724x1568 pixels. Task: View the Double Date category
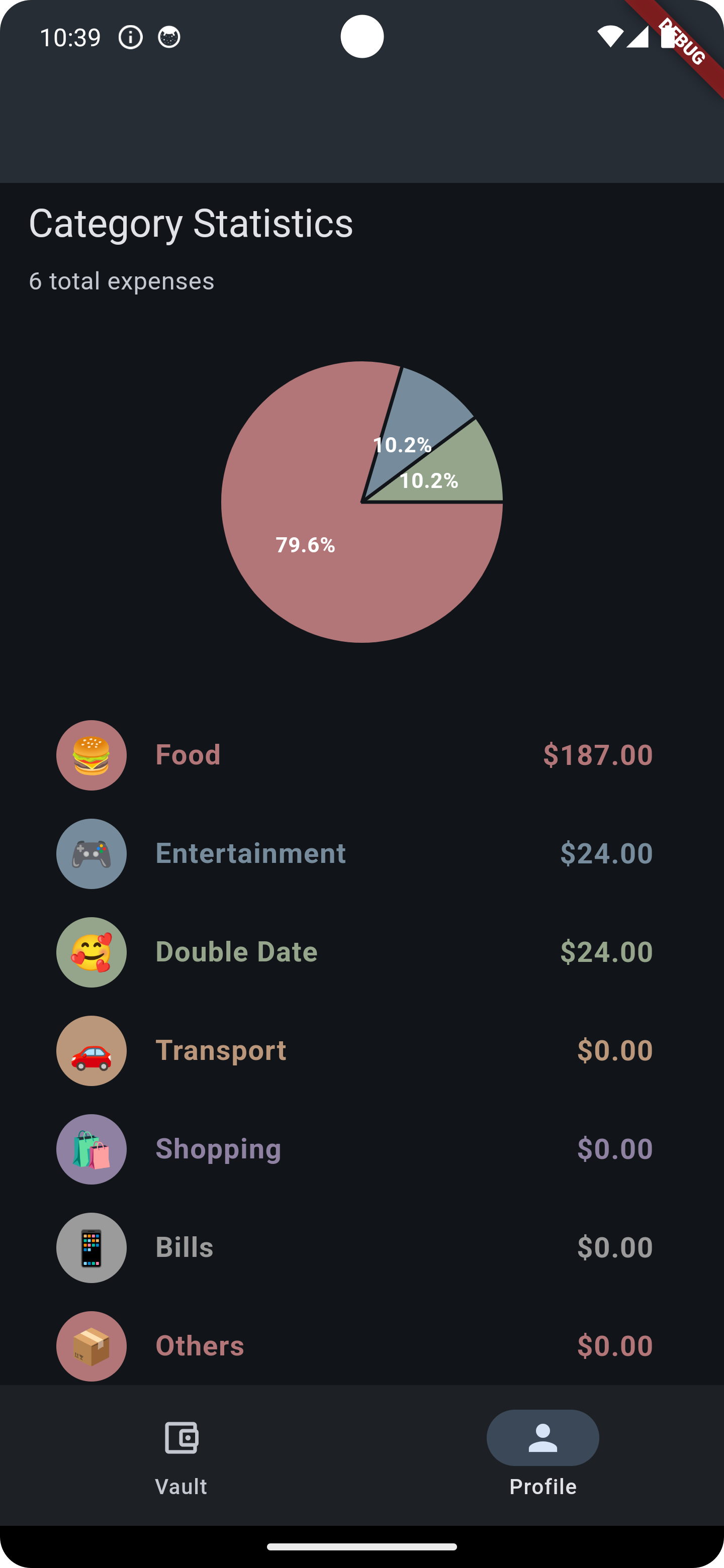tap(361, 952)
